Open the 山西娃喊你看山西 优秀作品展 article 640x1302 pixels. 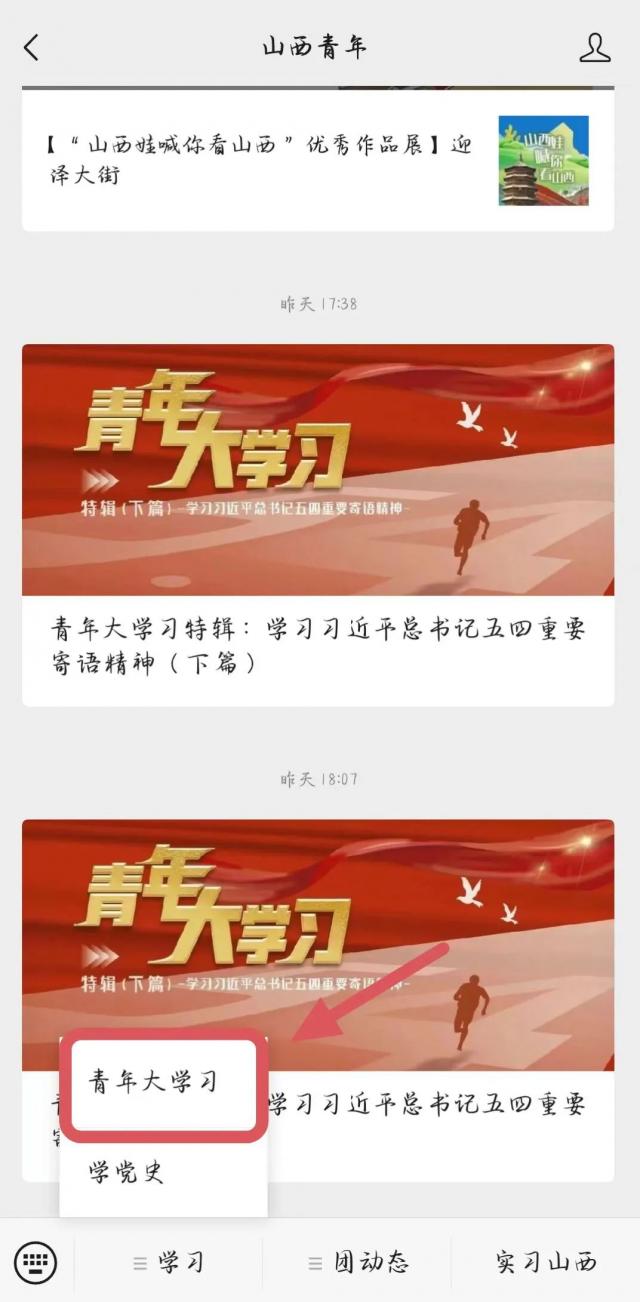260,160
